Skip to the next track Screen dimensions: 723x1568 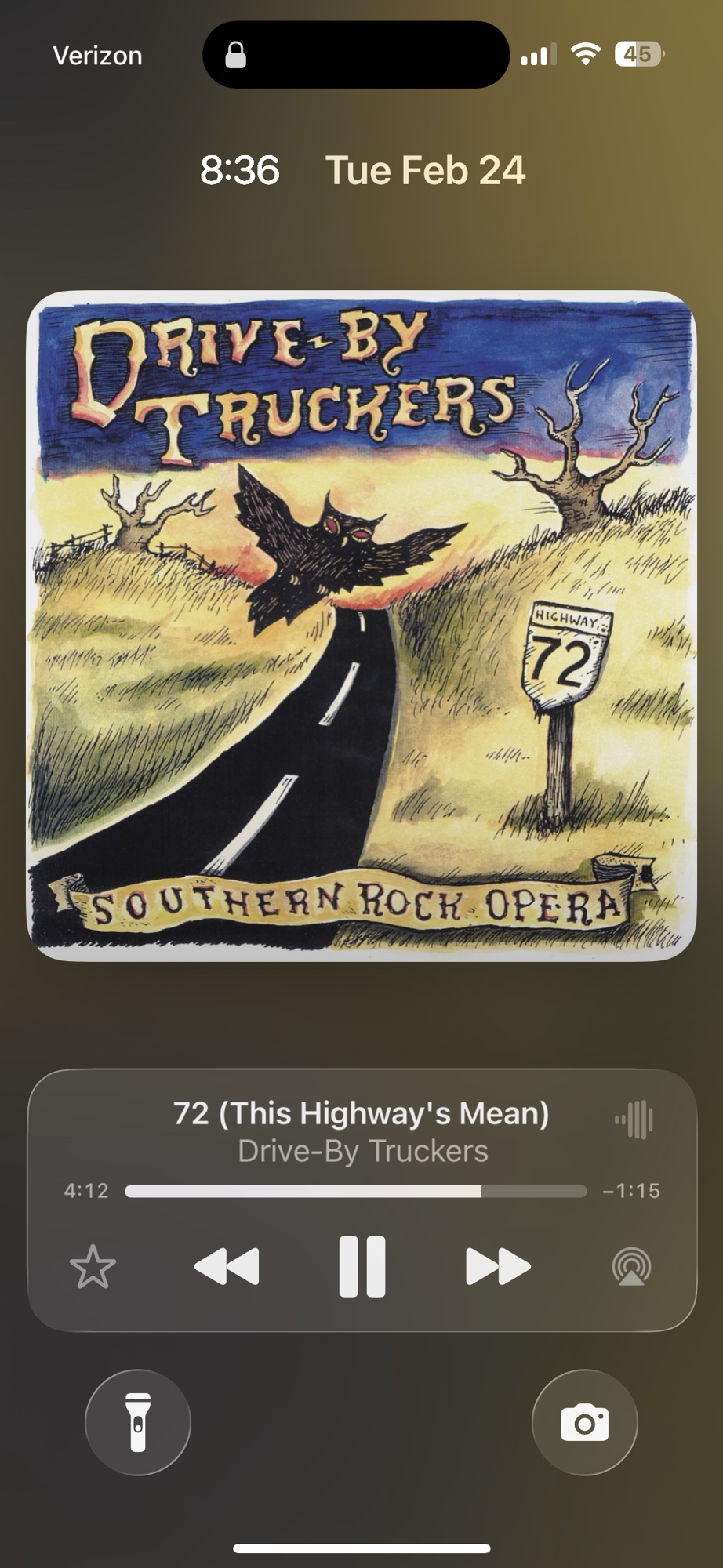click(498, 1266)
